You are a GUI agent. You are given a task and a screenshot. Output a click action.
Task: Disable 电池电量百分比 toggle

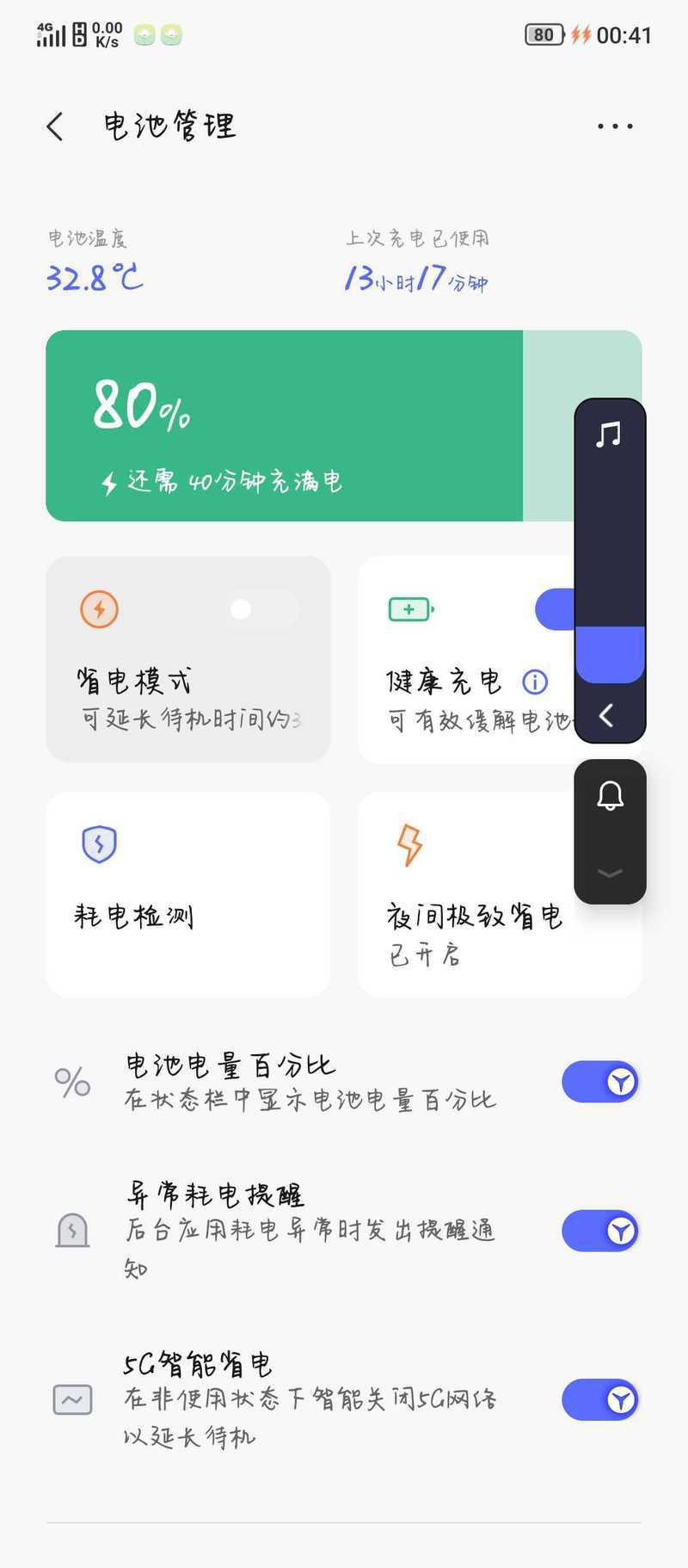(x=600, y=1082)
